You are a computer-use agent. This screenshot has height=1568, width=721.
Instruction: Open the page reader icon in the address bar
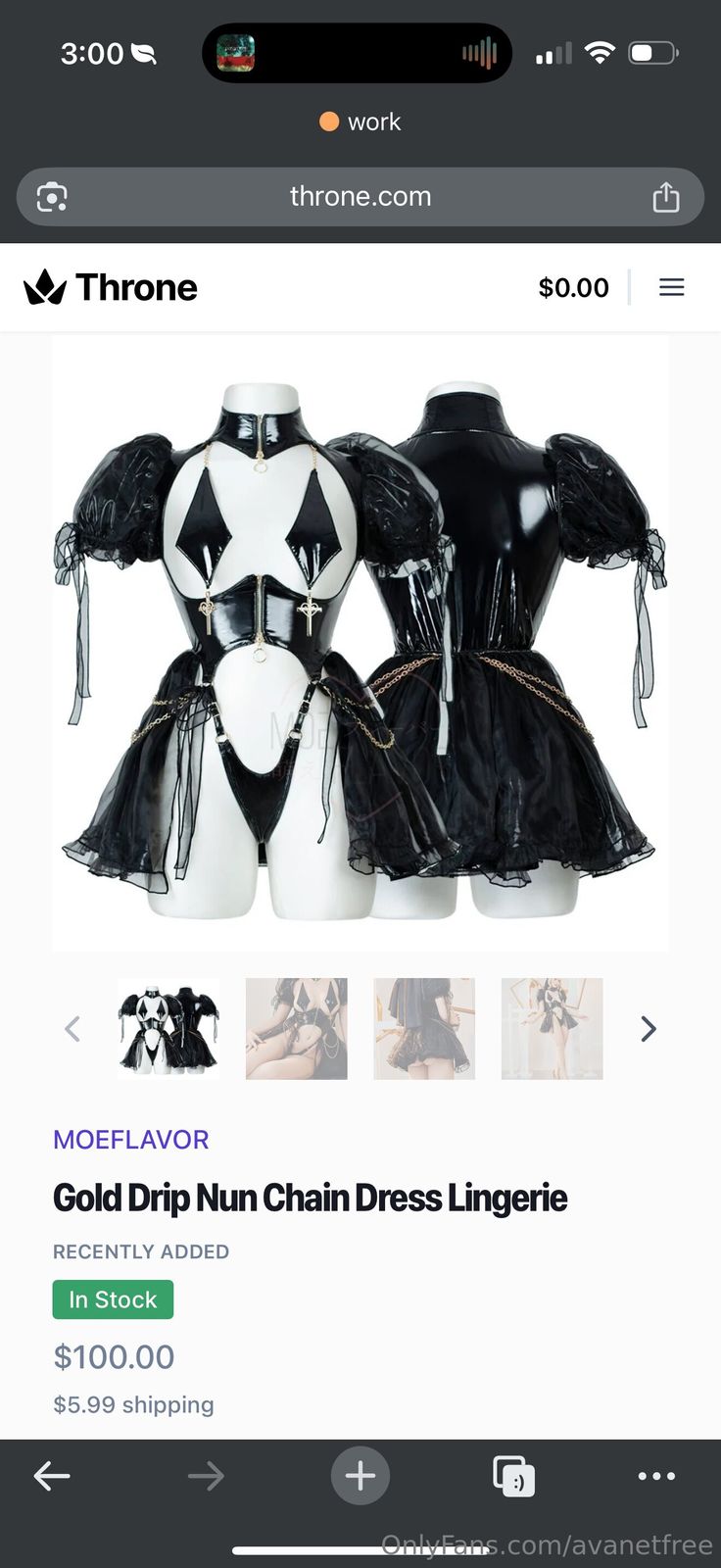click(52, 197)
